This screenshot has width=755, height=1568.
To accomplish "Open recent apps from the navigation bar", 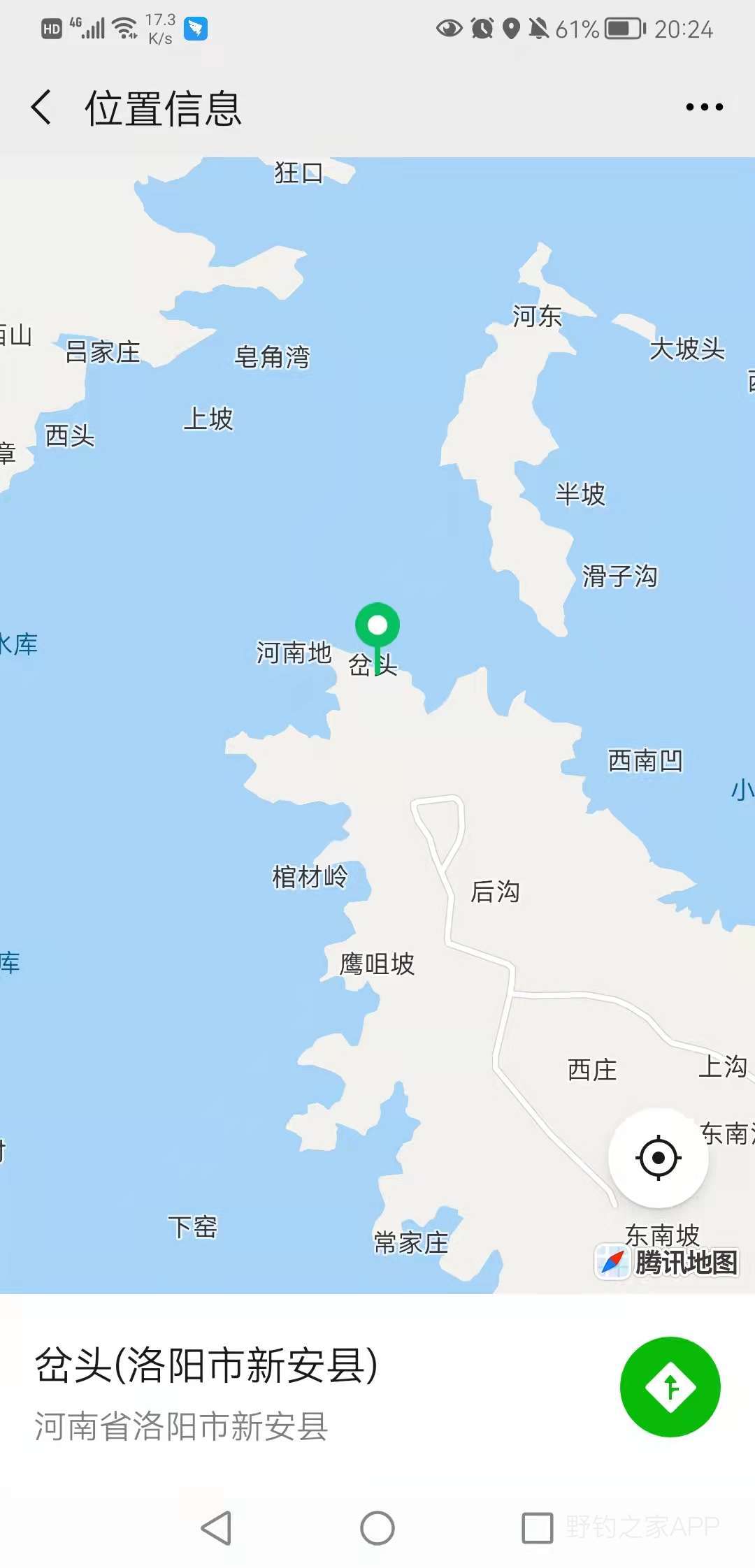I will click(537, 1528).
